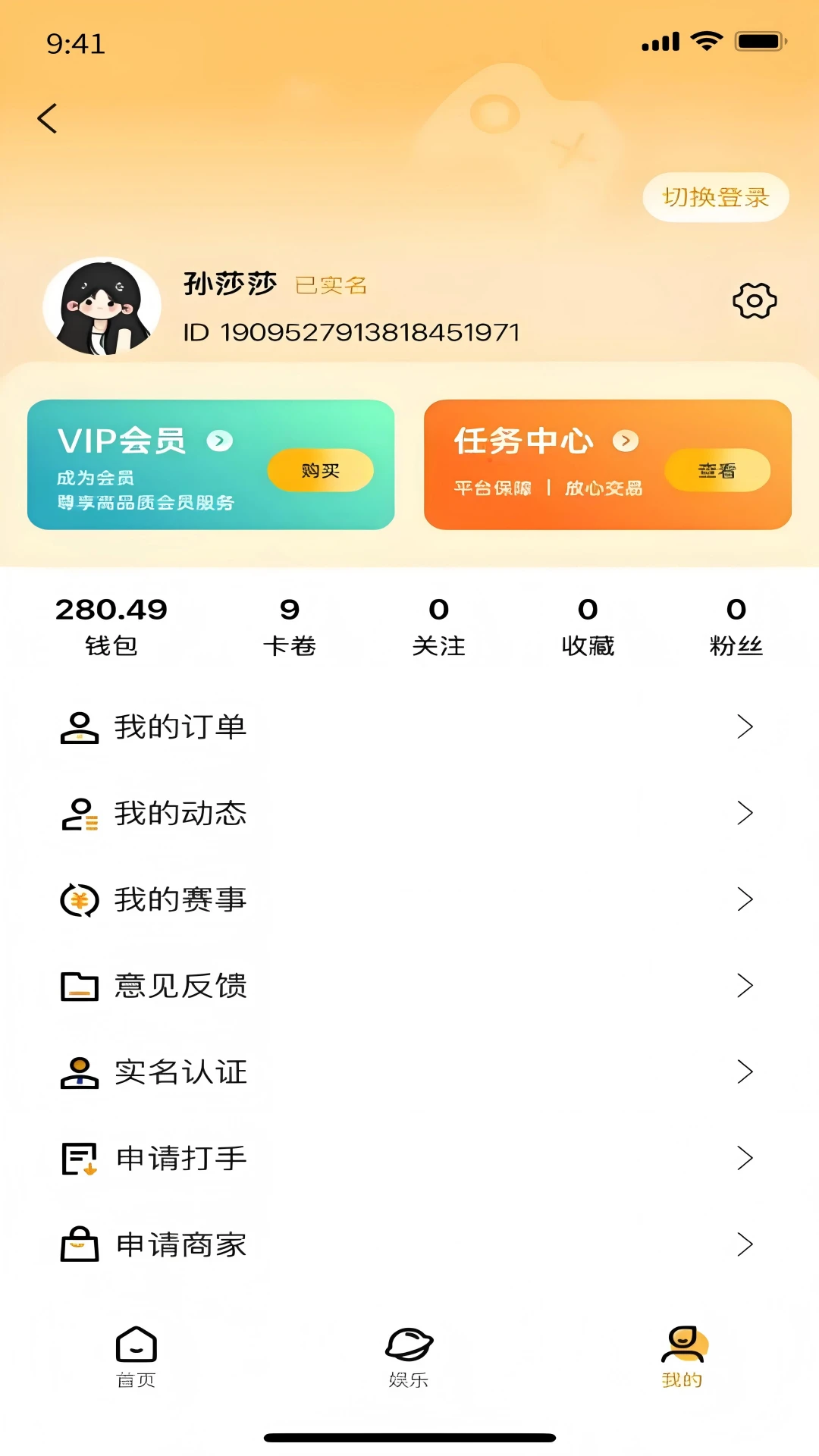Click the 意见反馈 folder icon
819x1456 pixels.
[x=79, y=986]
